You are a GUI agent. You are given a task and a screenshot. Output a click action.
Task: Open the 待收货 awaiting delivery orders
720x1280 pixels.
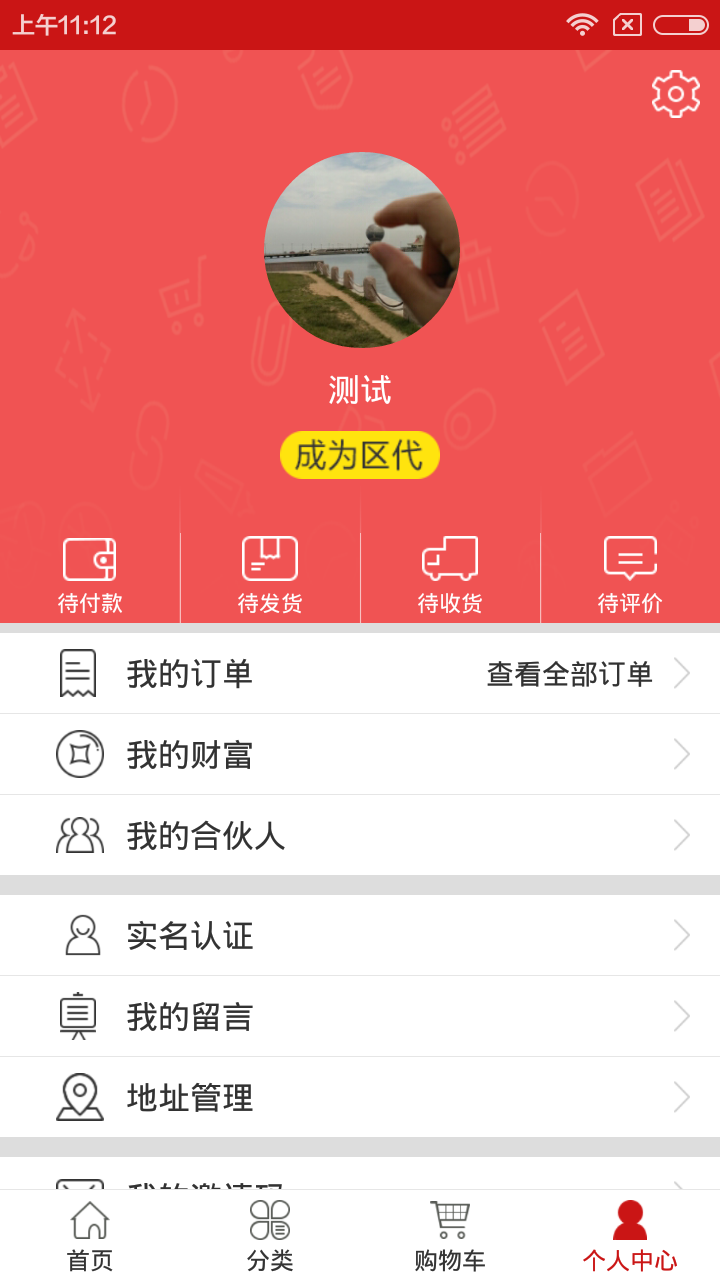[x=450, y=570]
